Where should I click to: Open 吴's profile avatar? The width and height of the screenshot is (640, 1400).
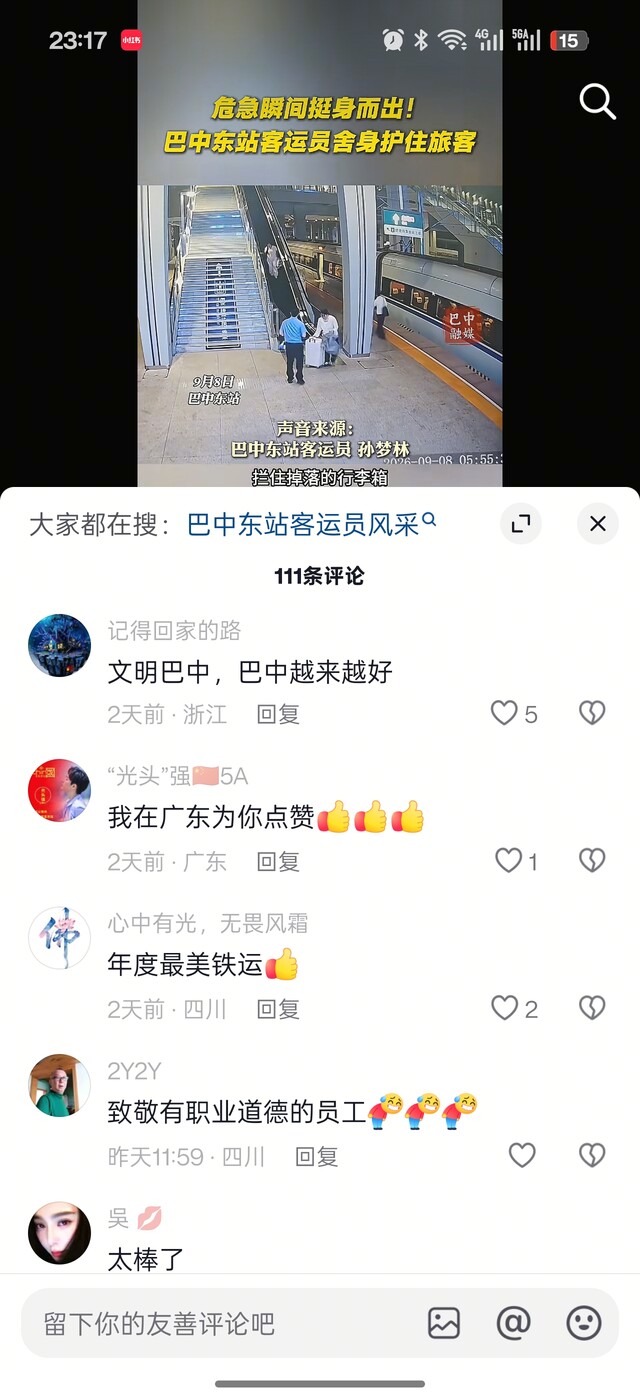[x=59, y=1233]
